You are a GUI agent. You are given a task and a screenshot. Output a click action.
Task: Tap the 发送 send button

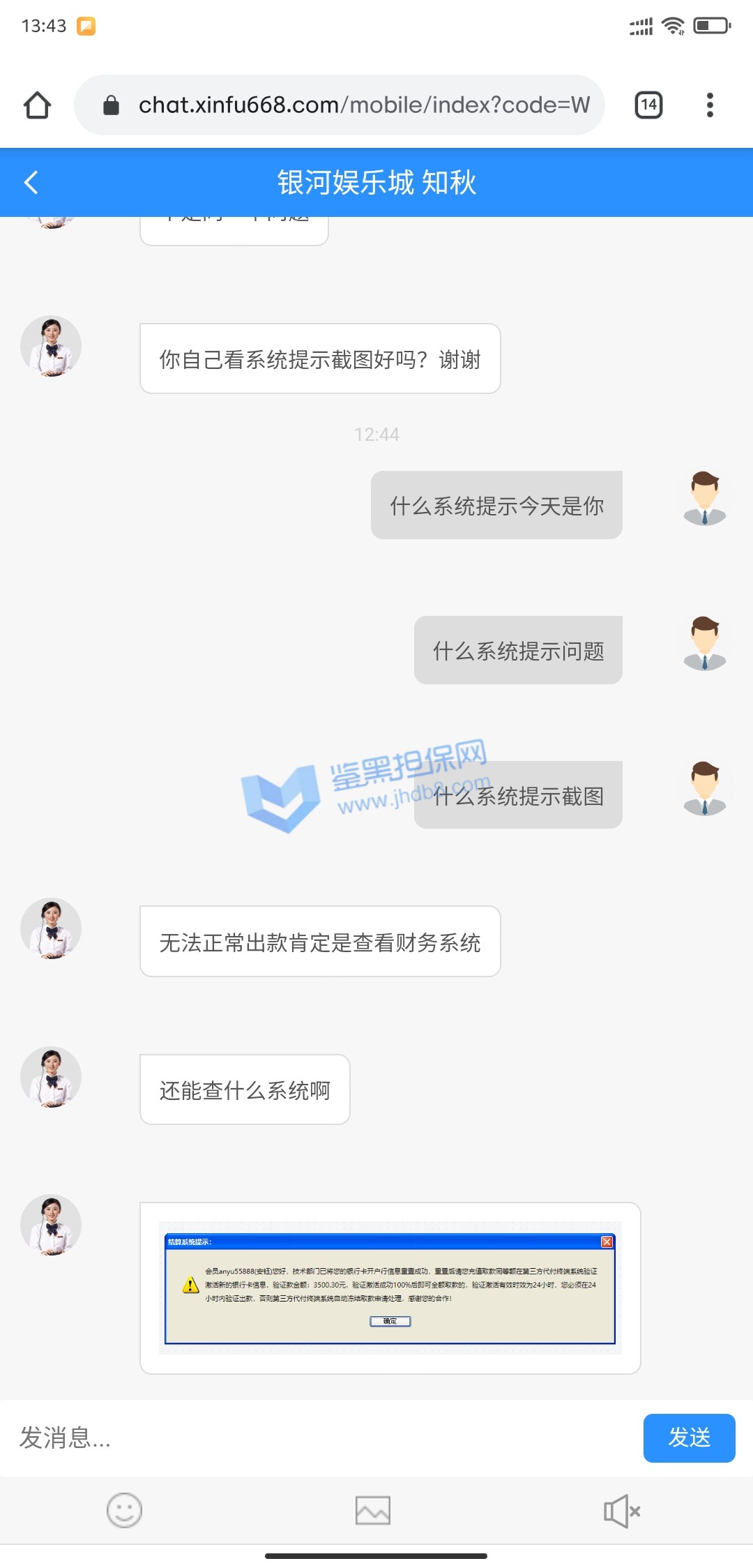tap(689, 1438)
